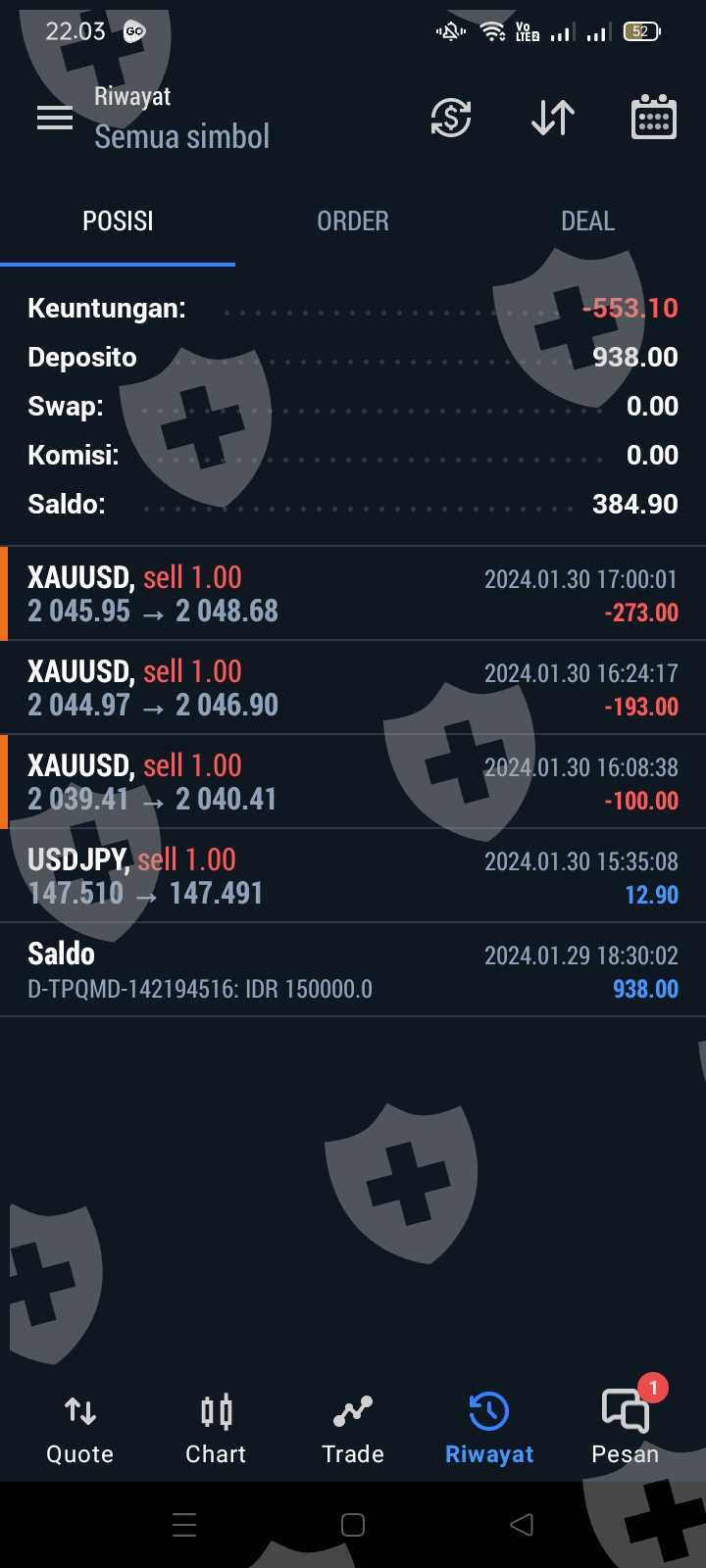Open XAUUSD sell trade with -193.00 loss
The width and height of the screenshot is (706, 1568).
pos(353,688)
